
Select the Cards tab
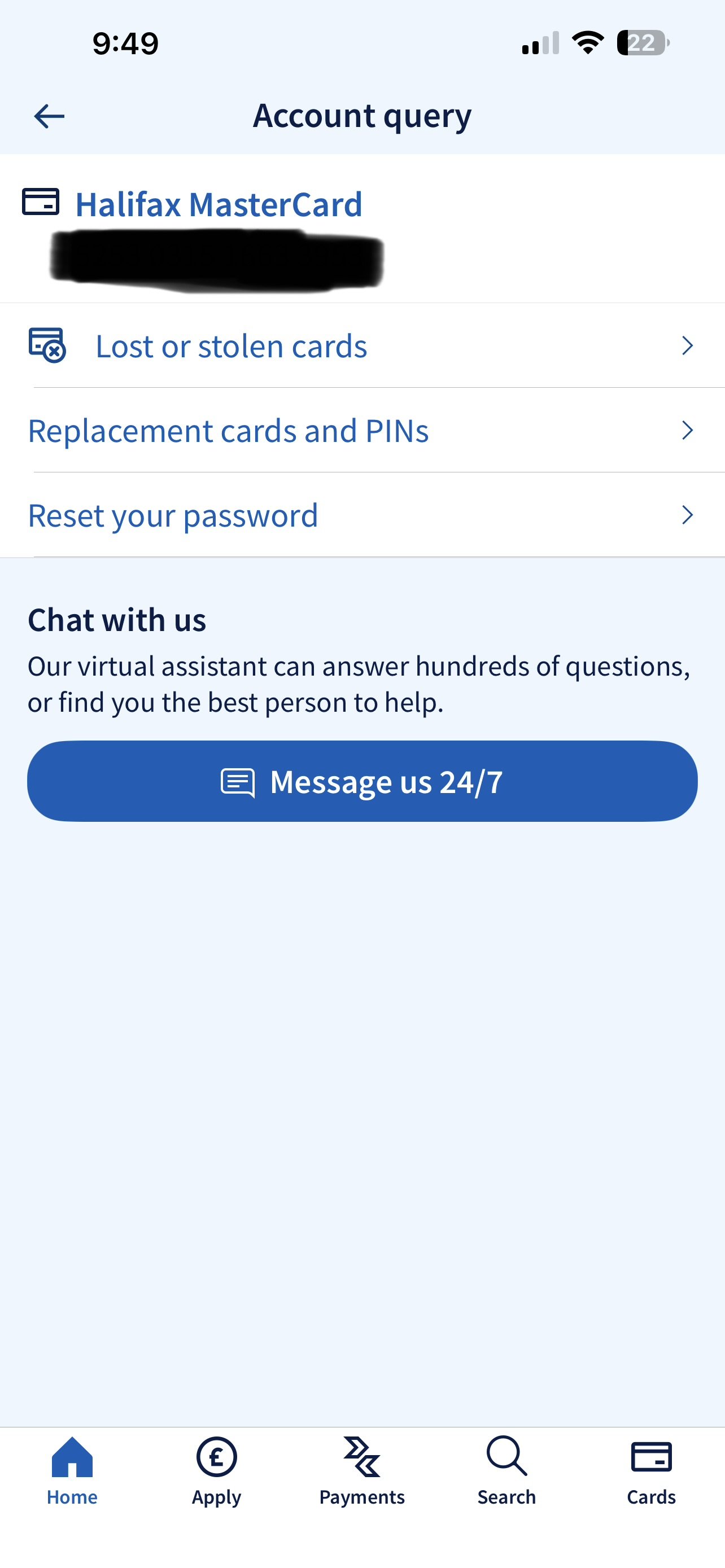650,1470
